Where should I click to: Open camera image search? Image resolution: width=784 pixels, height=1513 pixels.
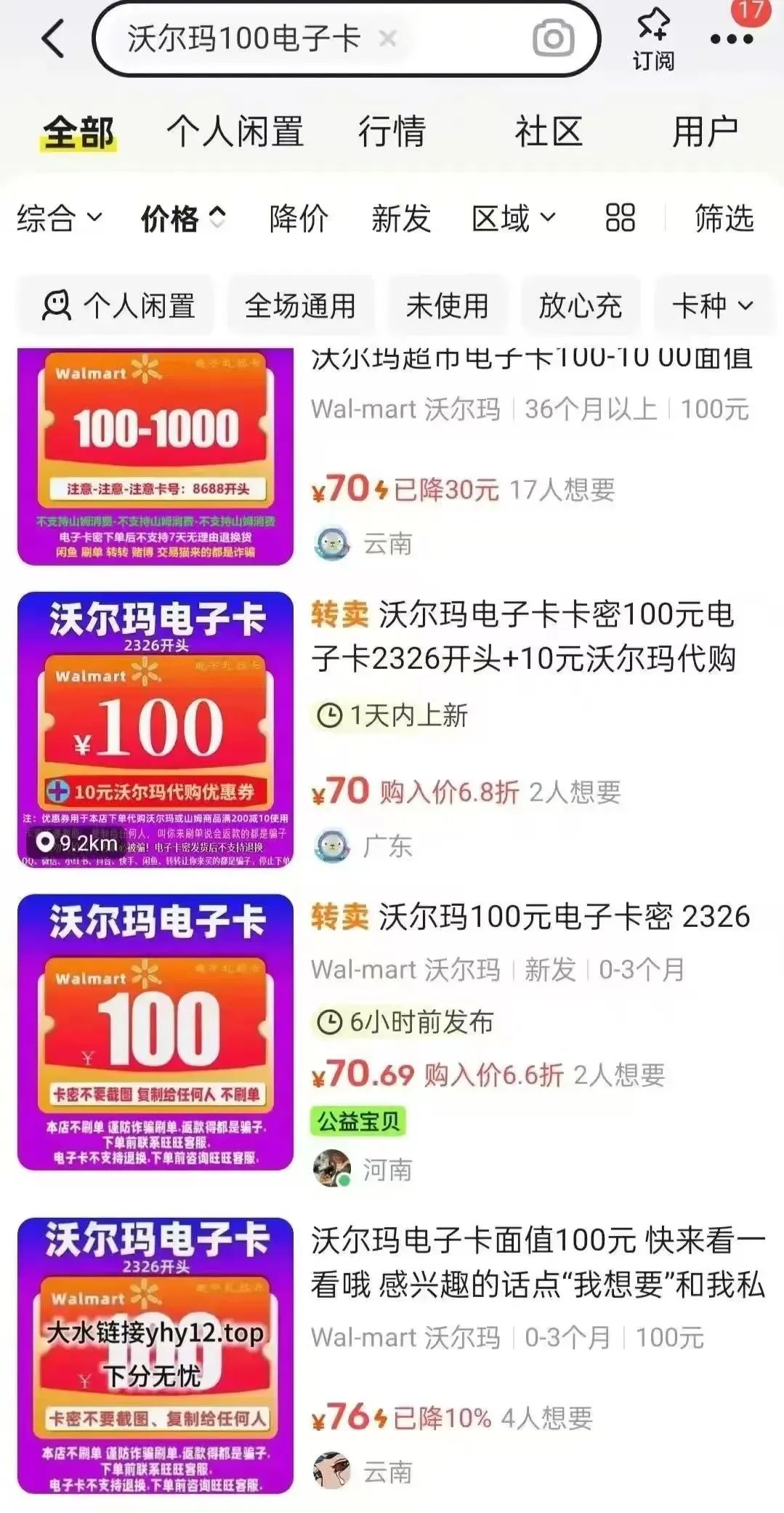coord(554,39)
